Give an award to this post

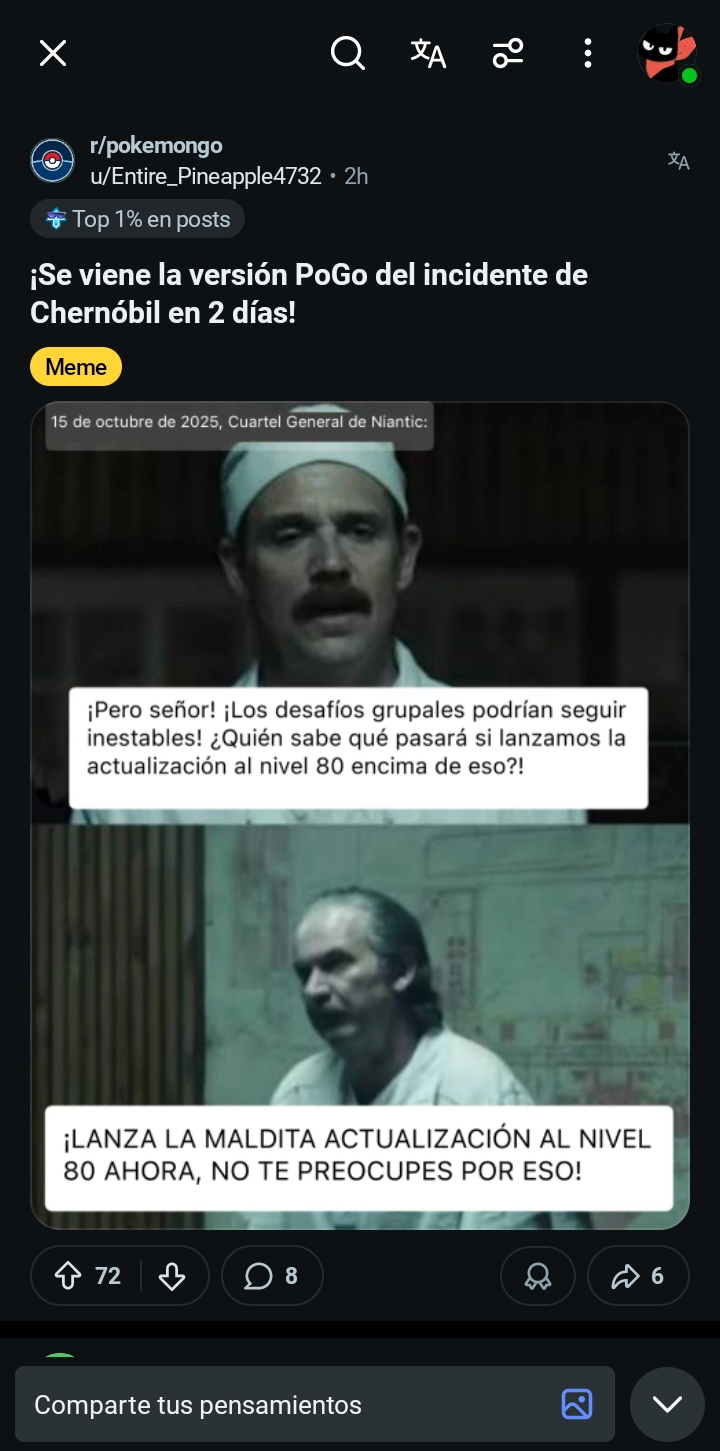[538, 1276]
